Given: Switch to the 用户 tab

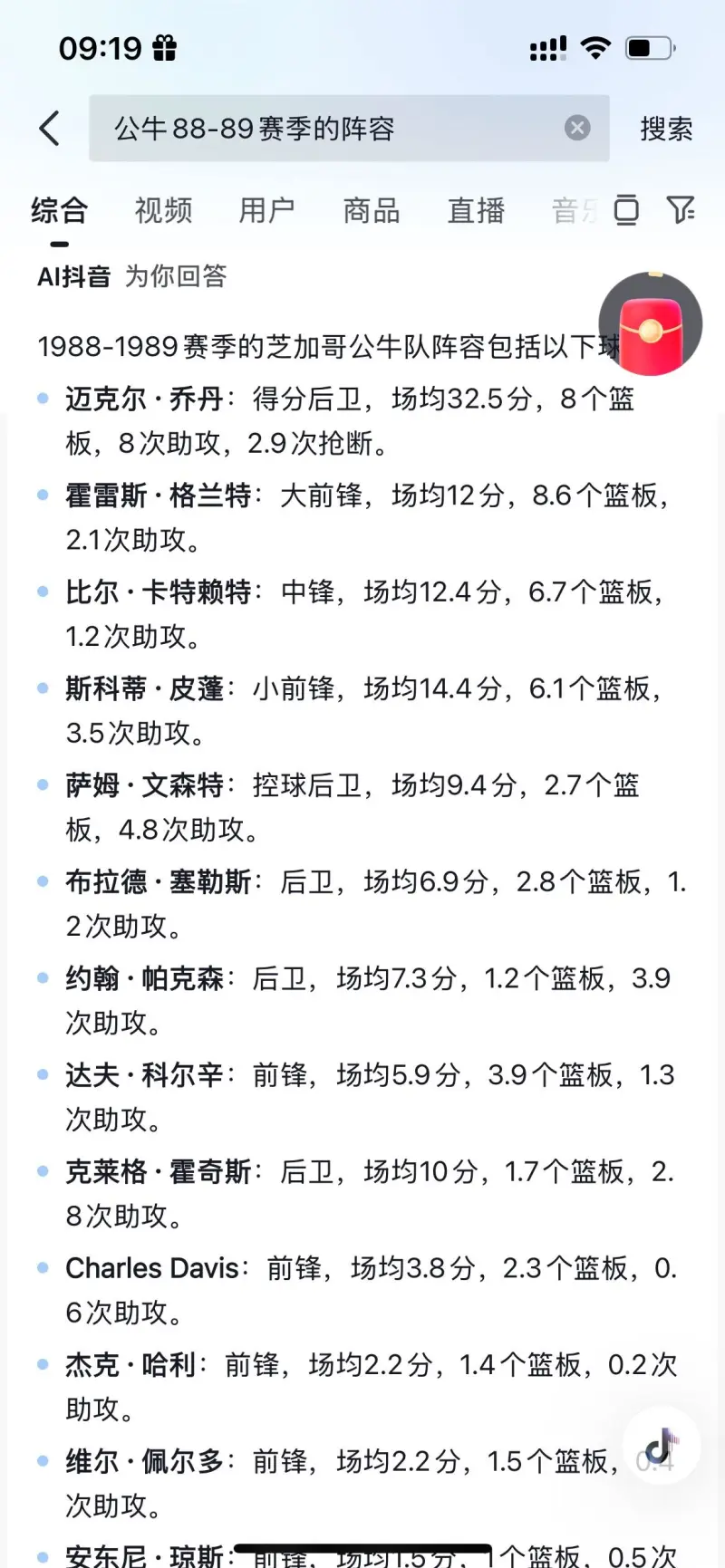Looking at the screenshot, I should 266,211.
